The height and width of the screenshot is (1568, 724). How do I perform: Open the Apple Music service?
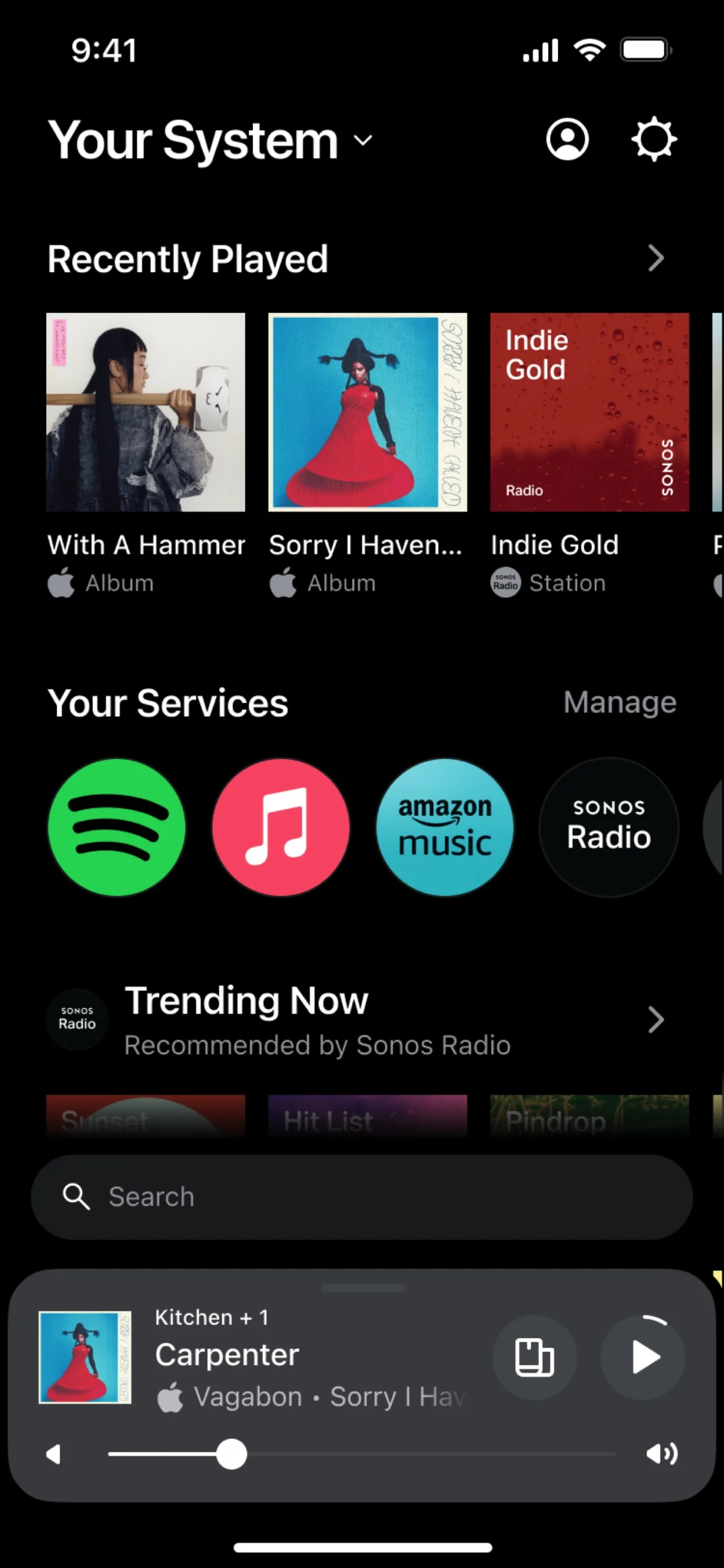[x=281, y=827]
